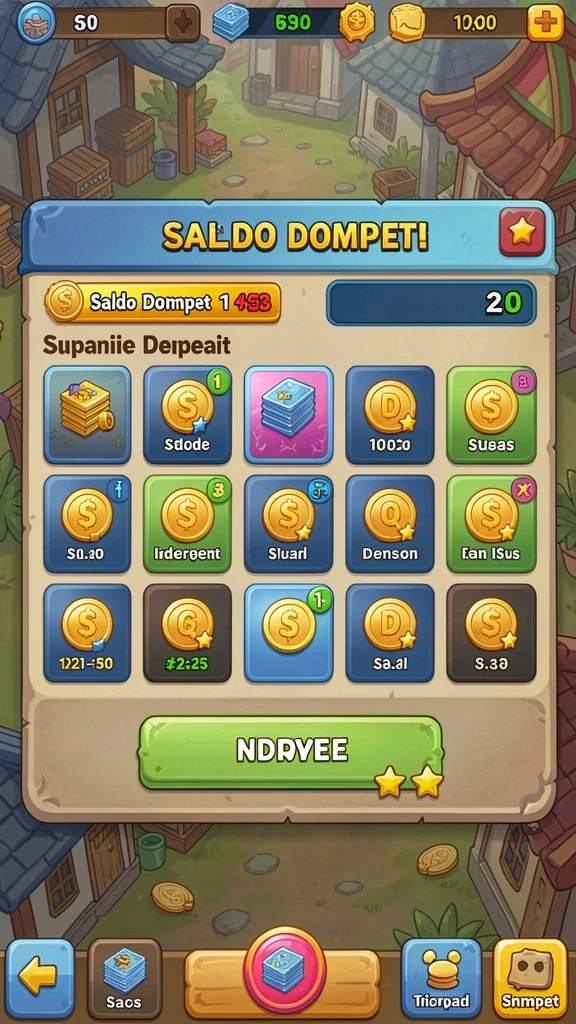Tap the round pink center card button
Viewport: 576px width, 1024px height.
tap(285, 969)
